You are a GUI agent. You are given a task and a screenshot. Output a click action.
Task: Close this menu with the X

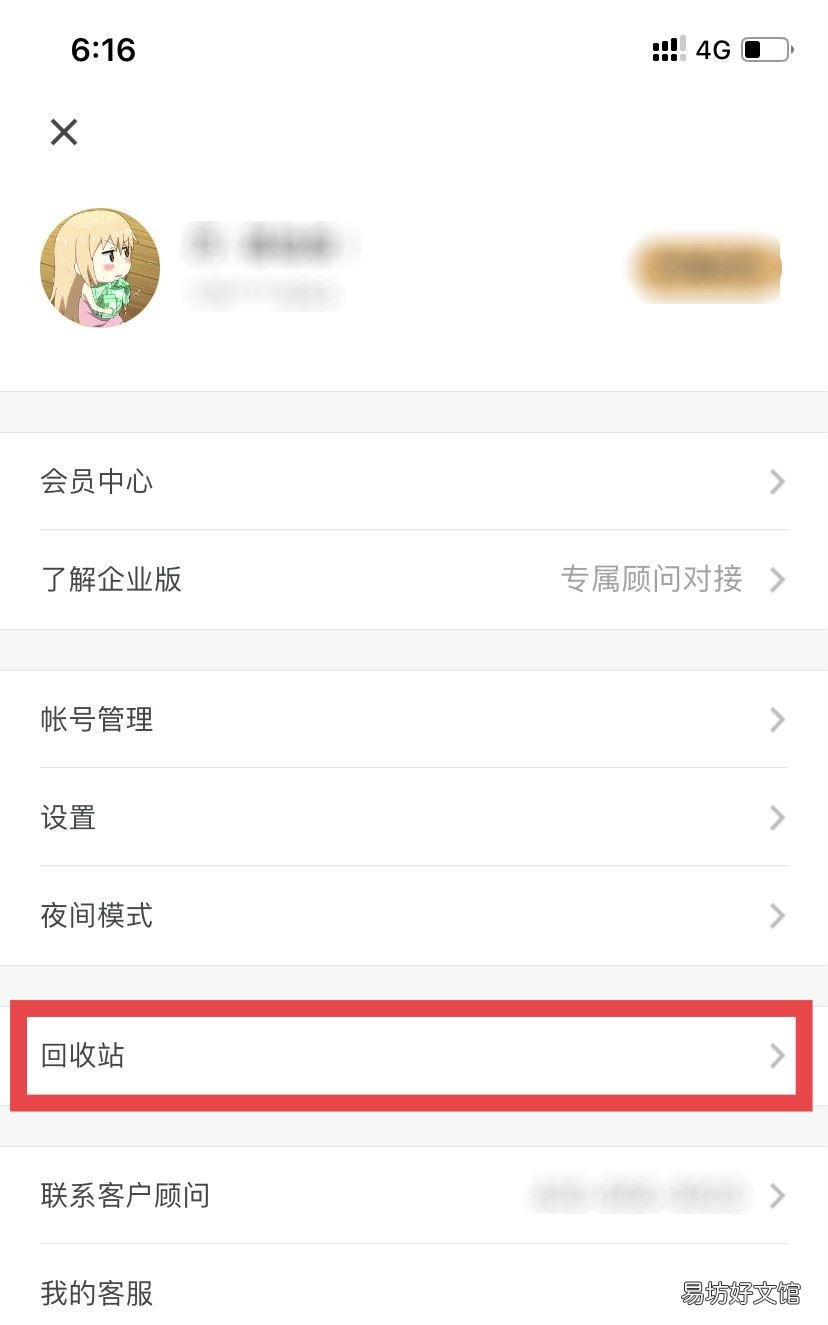pos(64,132)
